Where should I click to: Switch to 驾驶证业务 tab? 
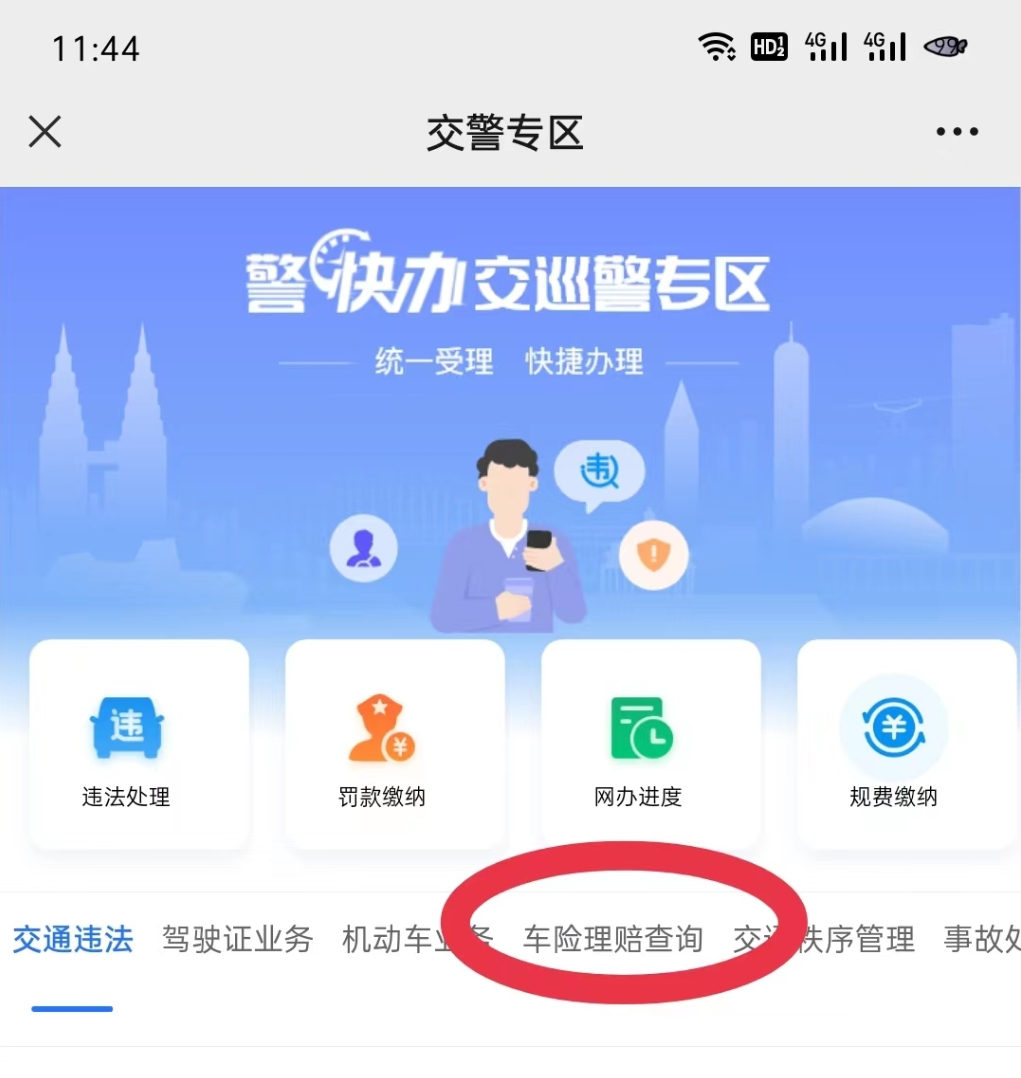pyautogui.click(x=238, y=940)
